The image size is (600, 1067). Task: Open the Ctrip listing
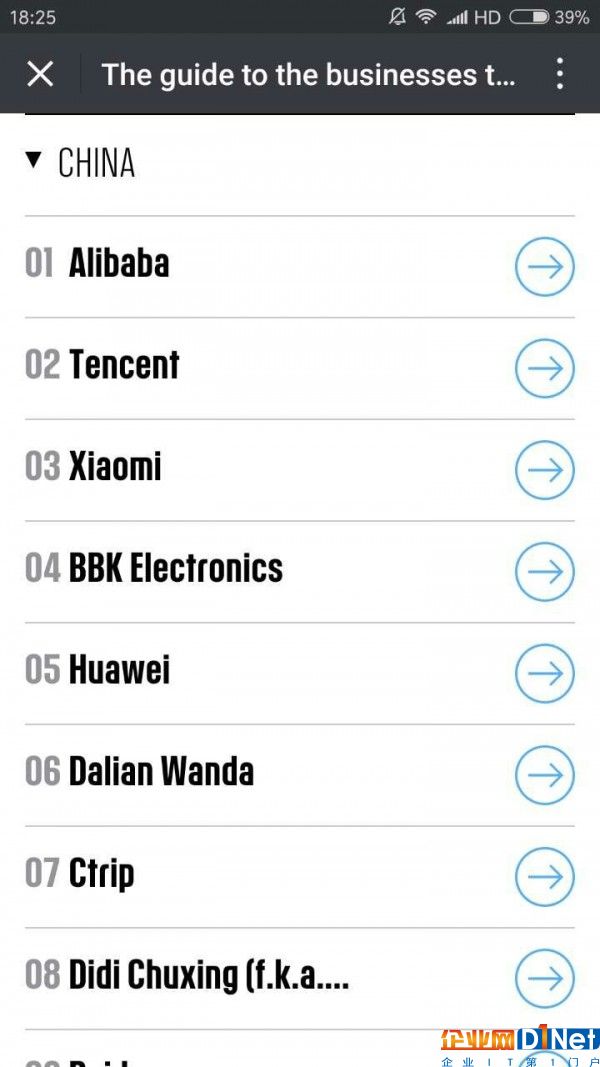click(299, 876)
